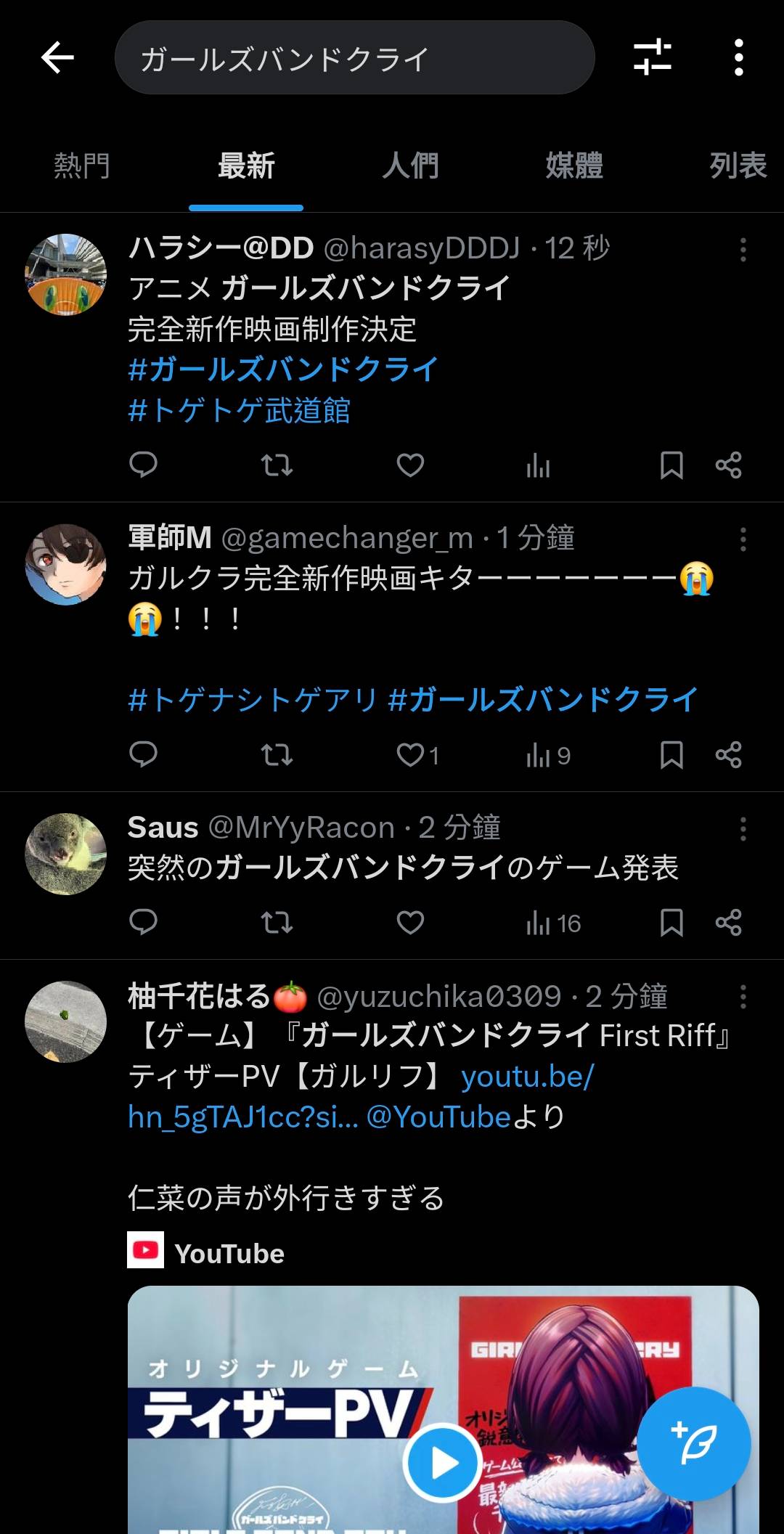The height and width of the screenshot is (1534, 784).
Task: Like the post by ハラシー@DD
Action: [410, 465]
